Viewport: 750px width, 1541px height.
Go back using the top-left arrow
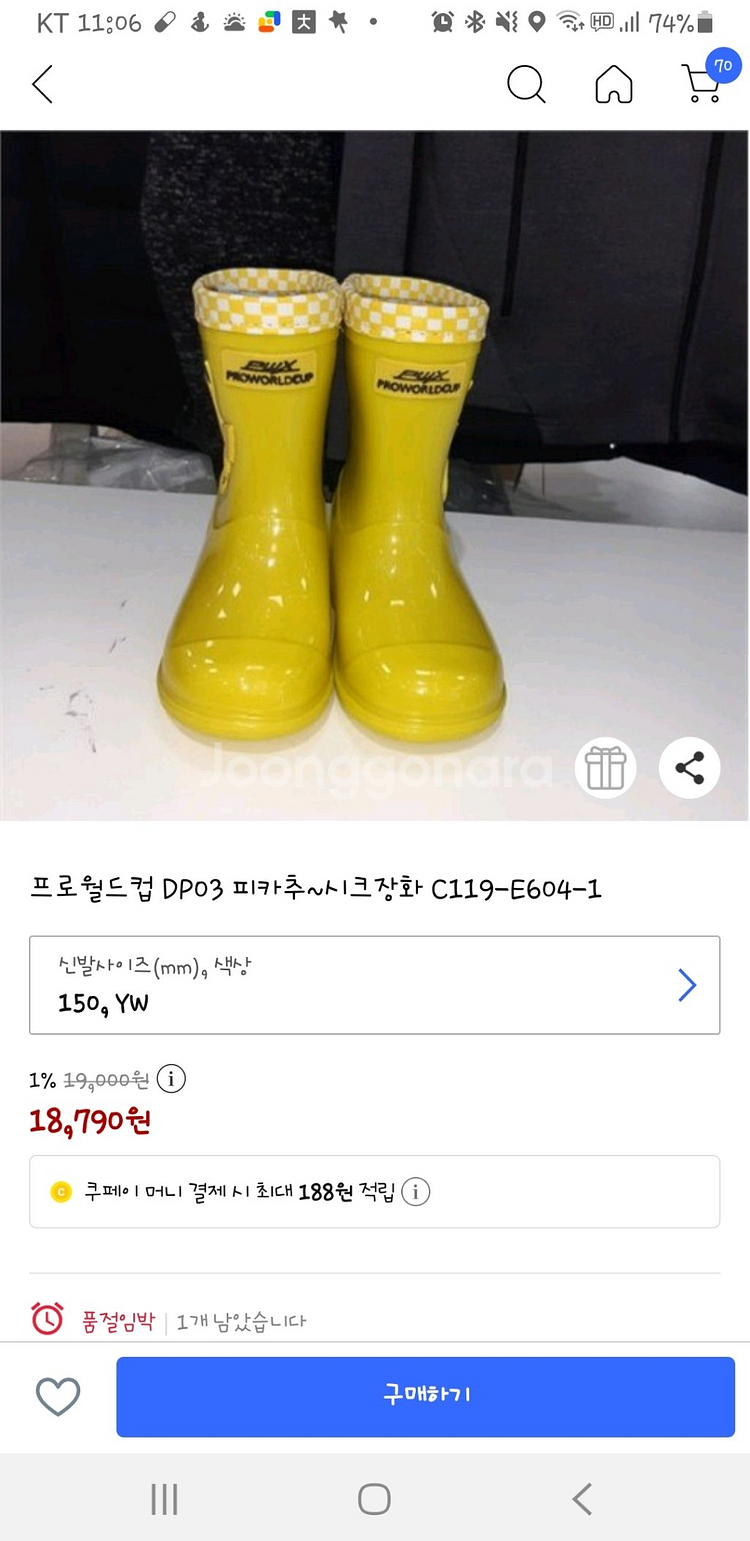(42, 85)
